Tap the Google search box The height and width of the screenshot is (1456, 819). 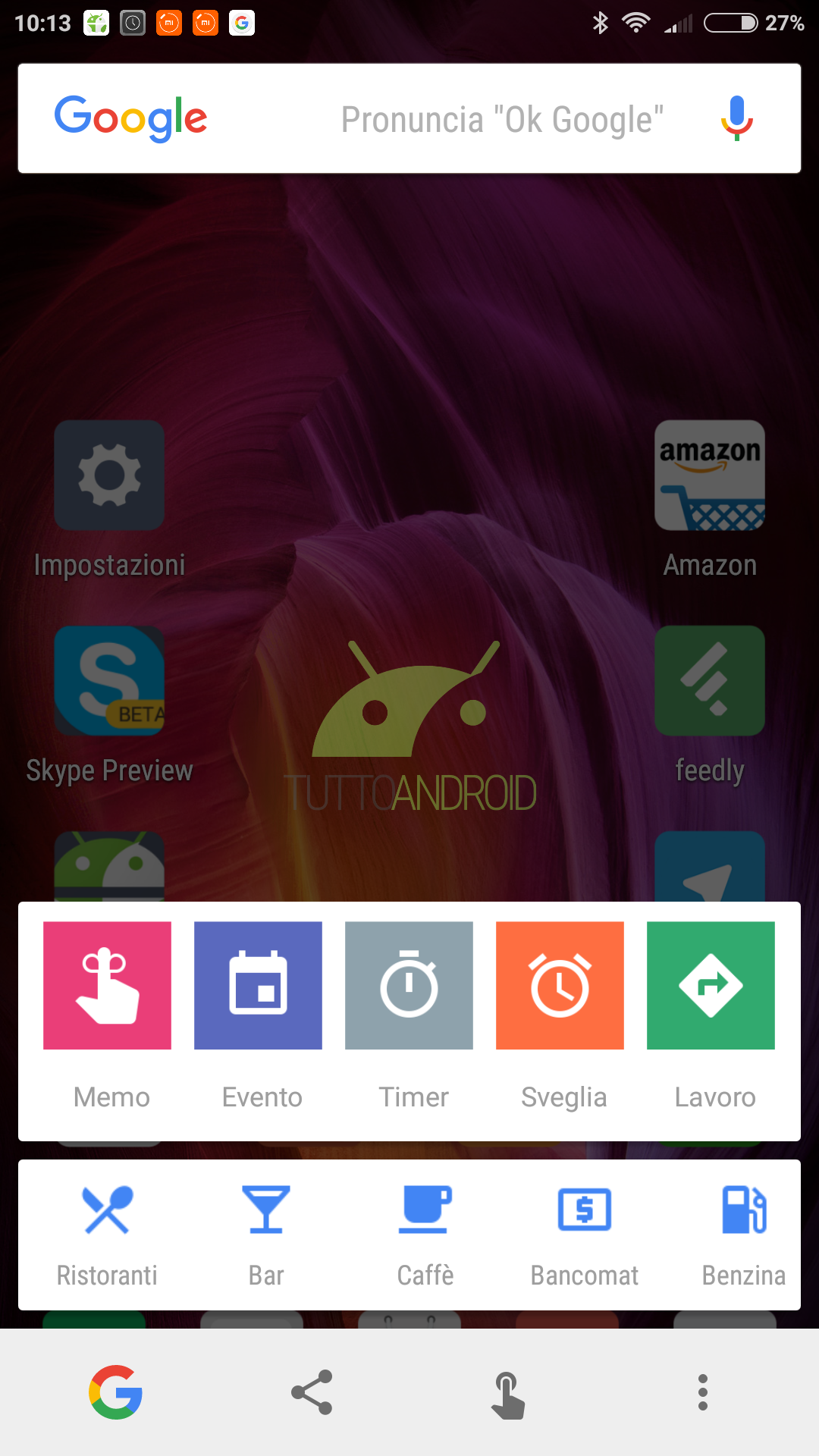coord(409,118)
